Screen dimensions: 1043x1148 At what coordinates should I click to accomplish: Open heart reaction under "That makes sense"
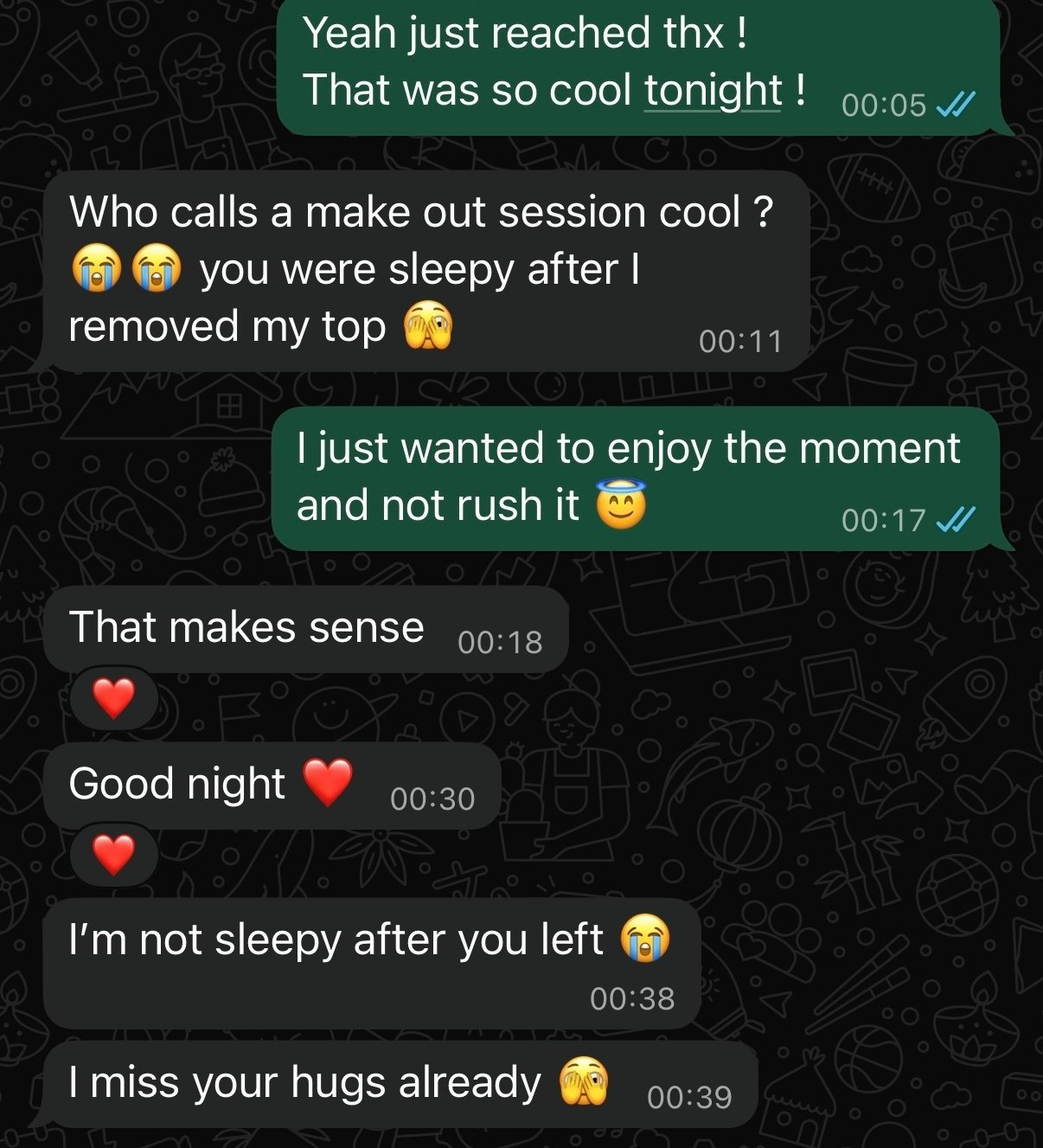[x=114, y=697]
